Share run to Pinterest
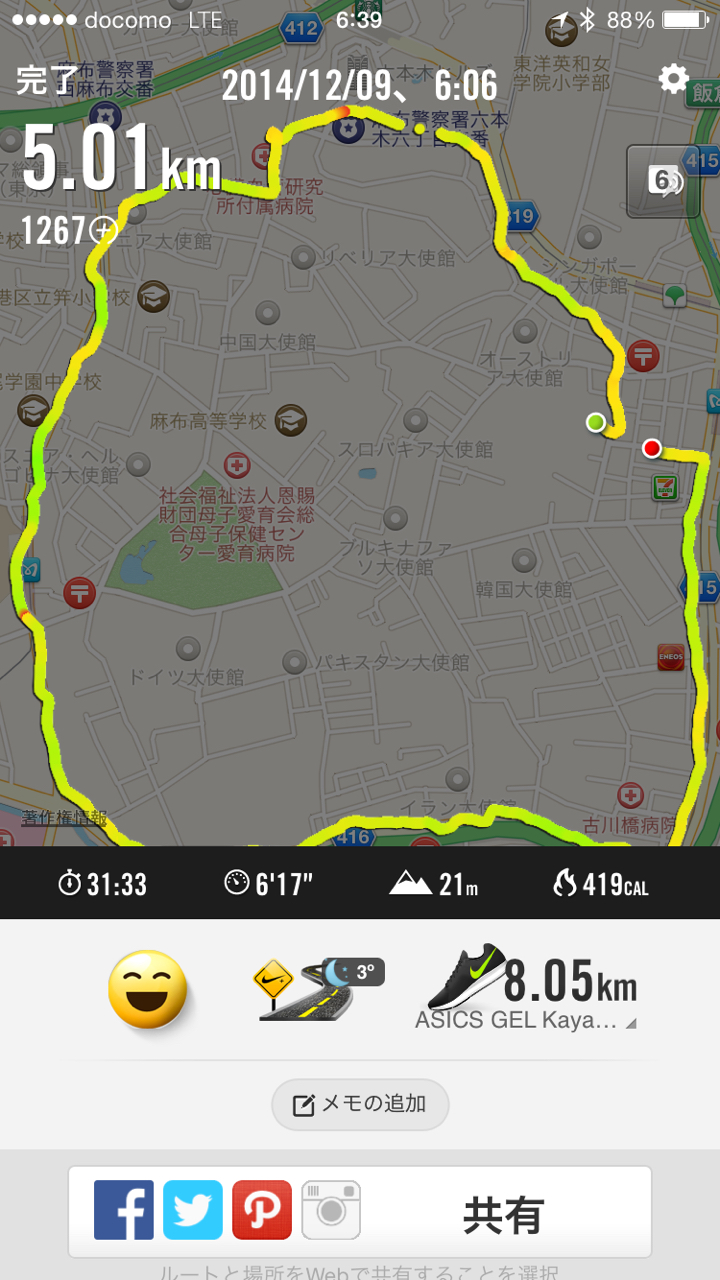This screenshot has width=720, height=1280. point(262,1210)
